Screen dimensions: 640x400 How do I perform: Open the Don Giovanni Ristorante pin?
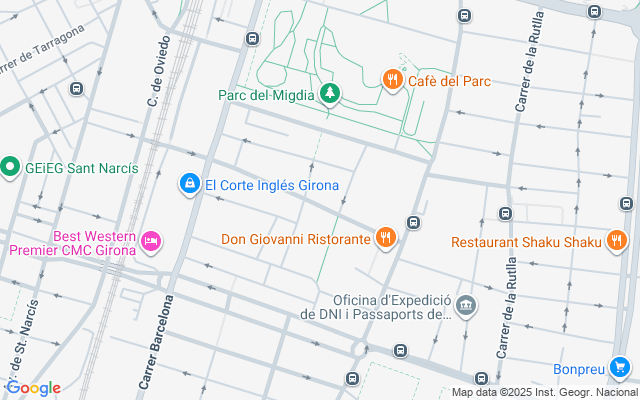385,238
